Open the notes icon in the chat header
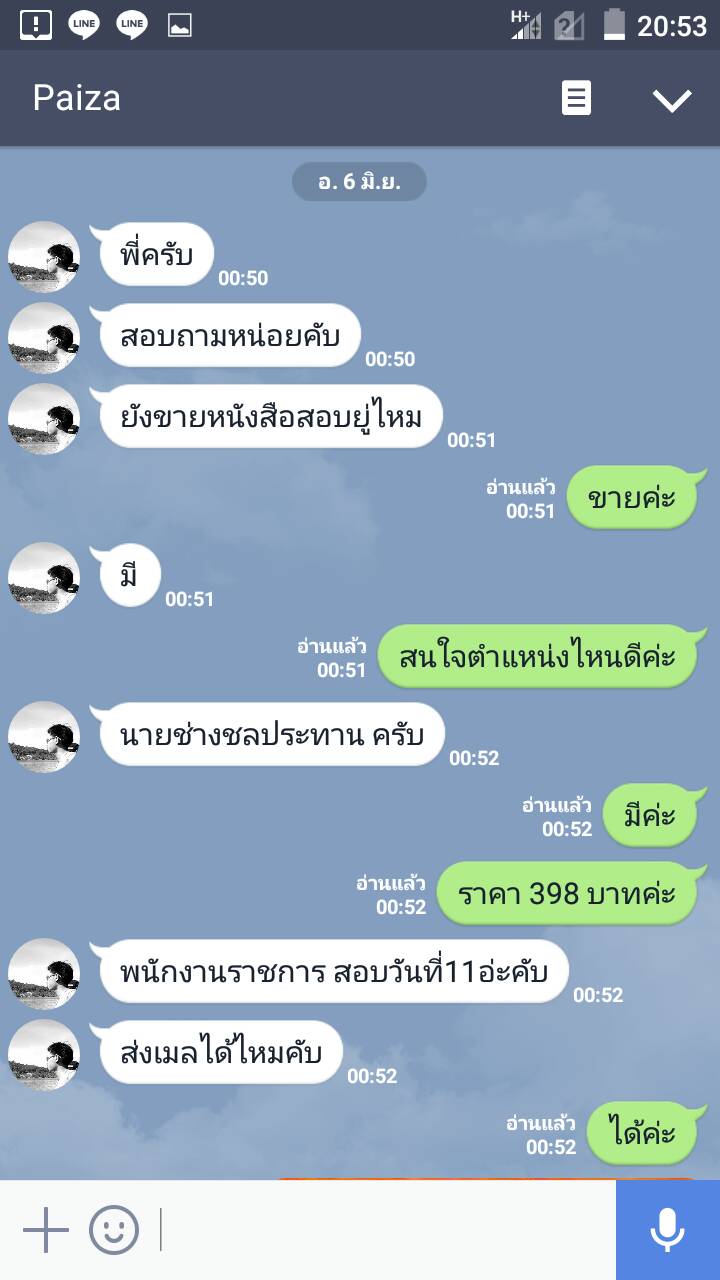The height and width of the screenshot is (1280, 720). pos(576,98)
